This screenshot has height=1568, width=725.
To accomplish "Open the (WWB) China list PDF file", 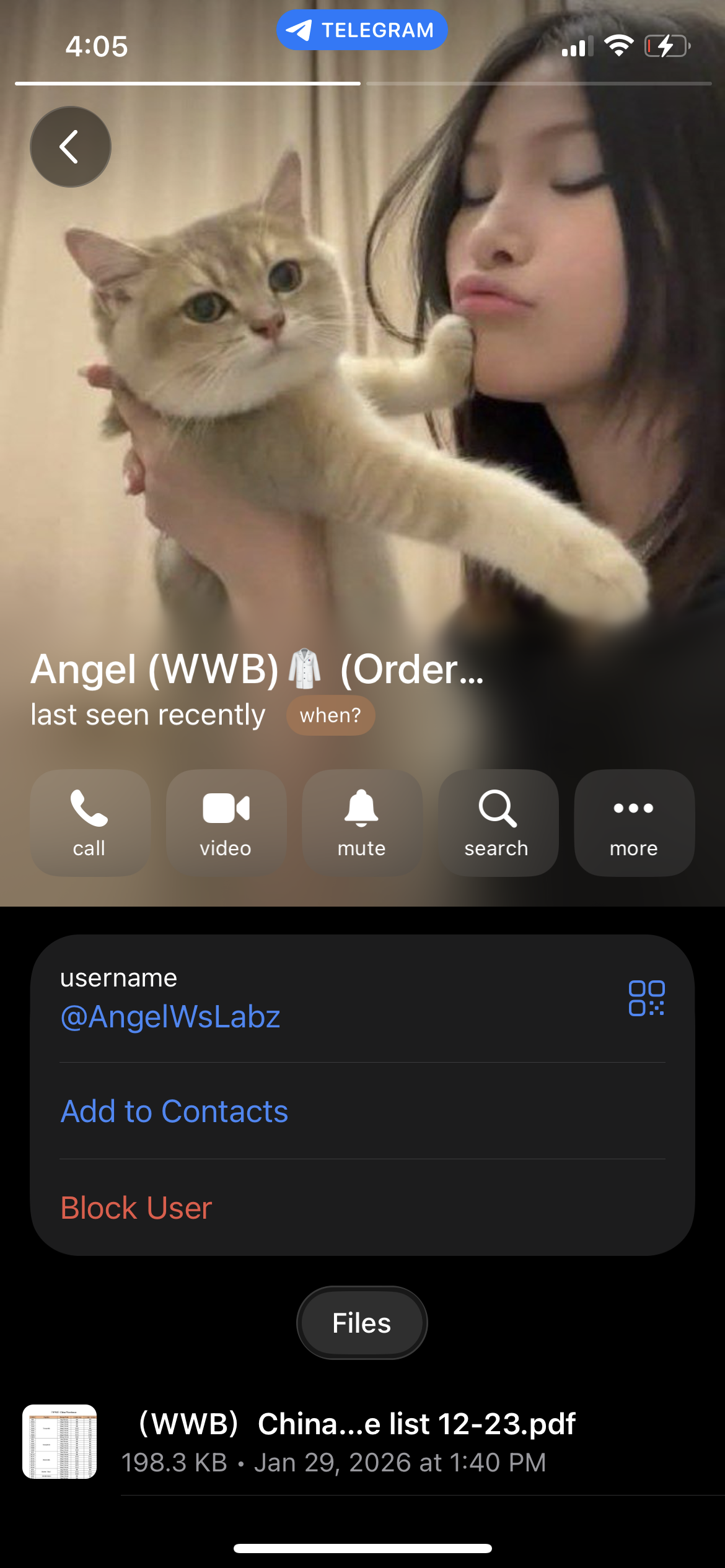I will tap(357, 1442).
